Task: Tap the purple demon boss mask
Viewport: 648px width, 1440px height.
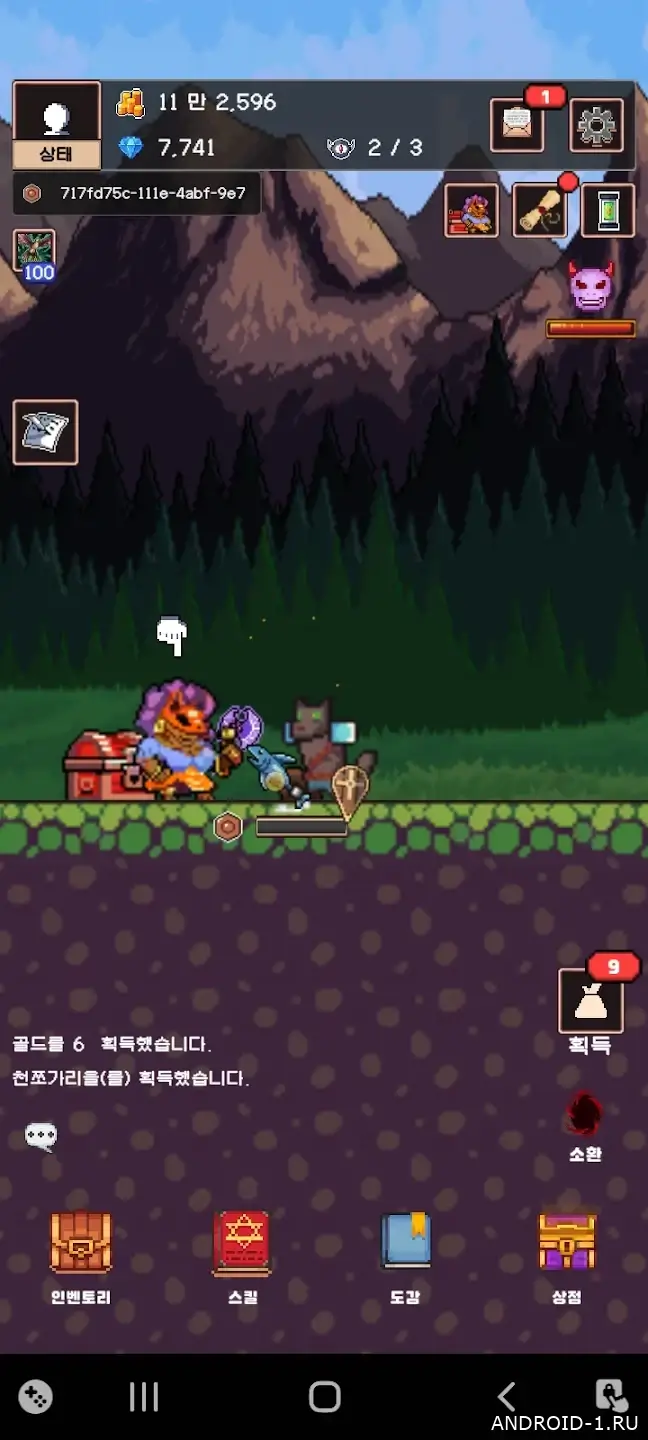Action: pyautogui.click(x=591, y=286)
